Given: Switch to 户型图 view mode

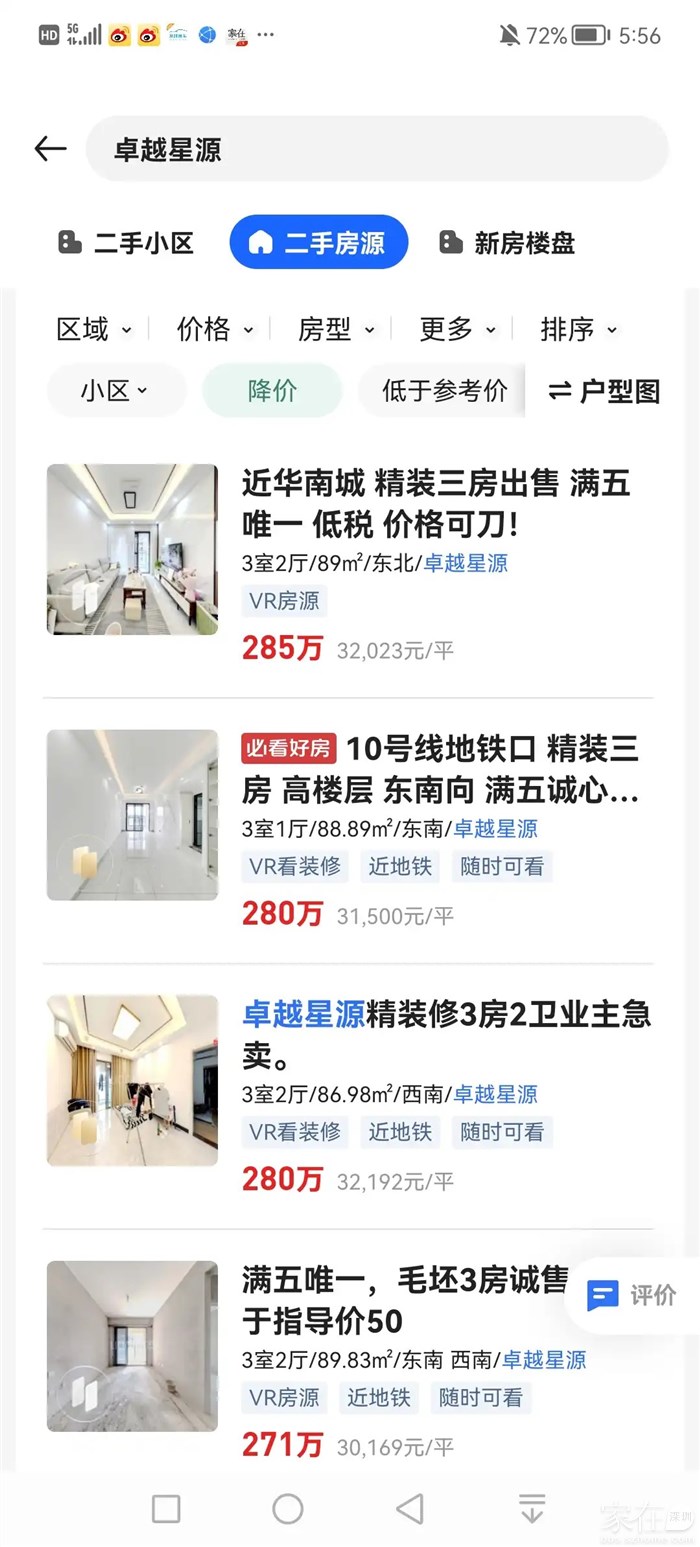Looking at the screenshot, I should coord(605,391).
